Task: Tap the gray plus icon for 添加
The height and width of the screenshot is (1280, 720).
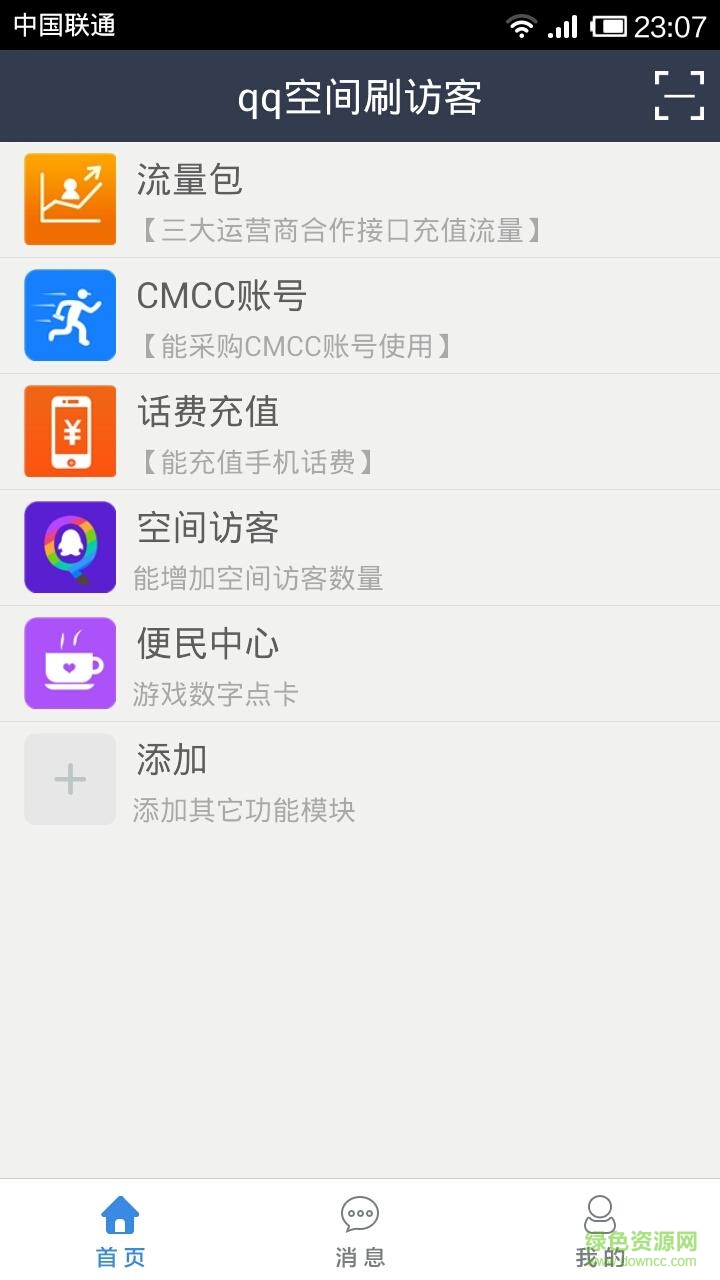Action: [70, 779]
